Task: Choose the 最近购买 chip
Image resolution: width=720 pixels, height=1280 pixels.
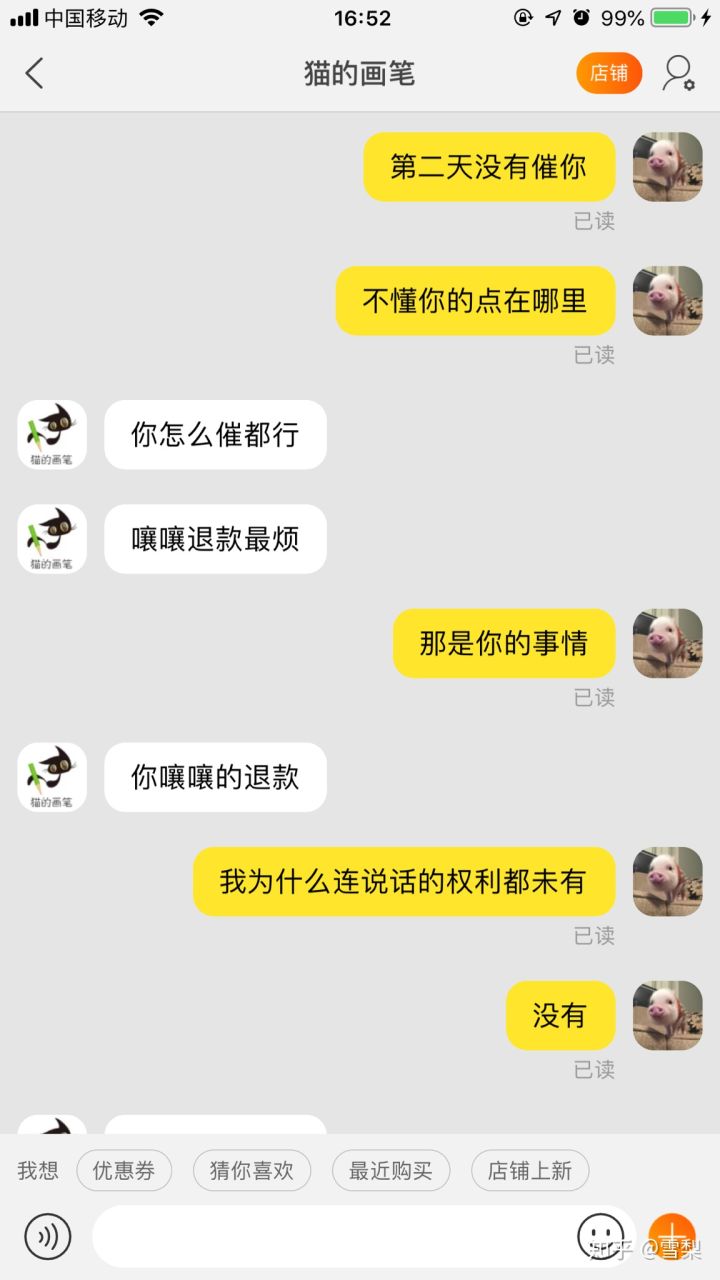Action: click(390, 1171)
